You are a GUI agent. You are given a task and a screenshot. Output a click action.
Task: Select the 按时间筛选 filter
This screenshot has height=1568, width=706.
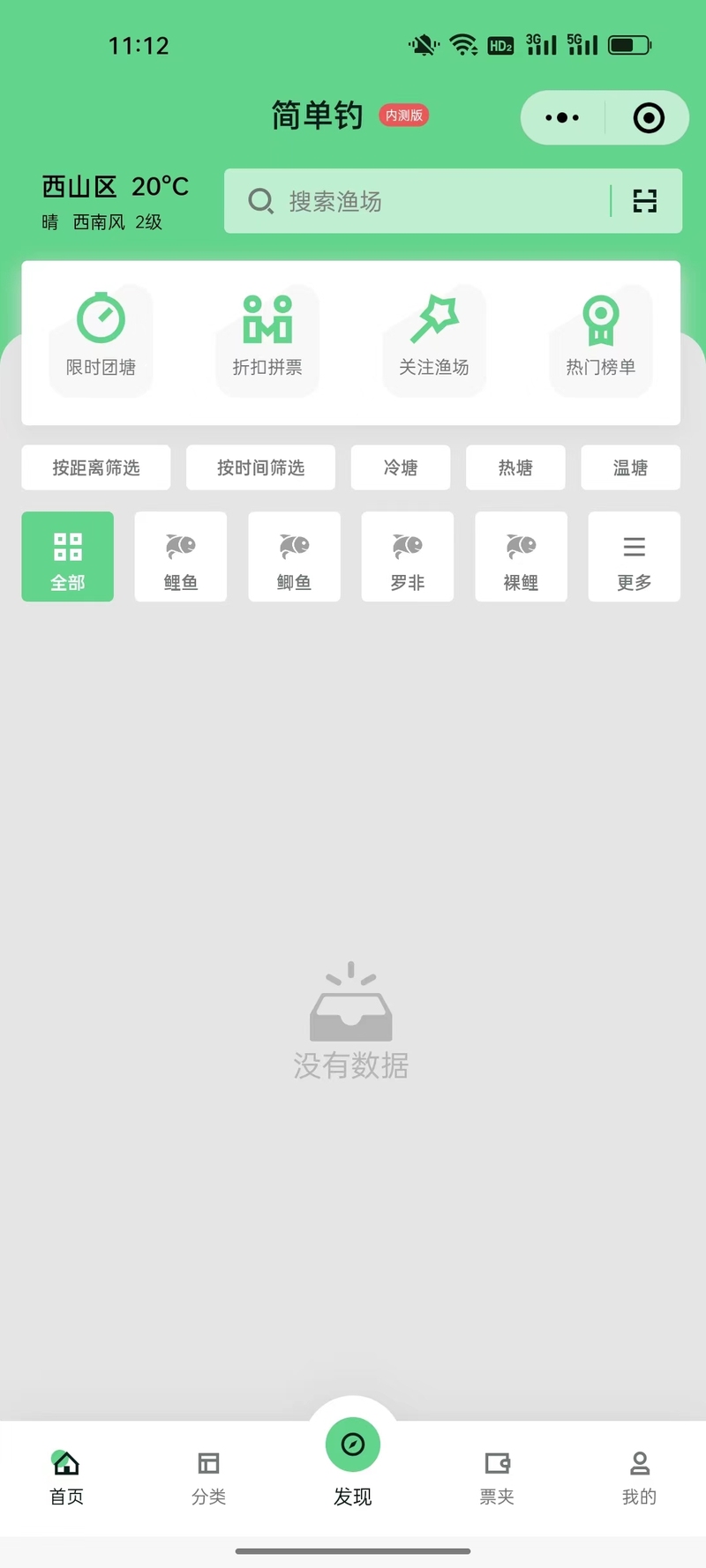260,467
